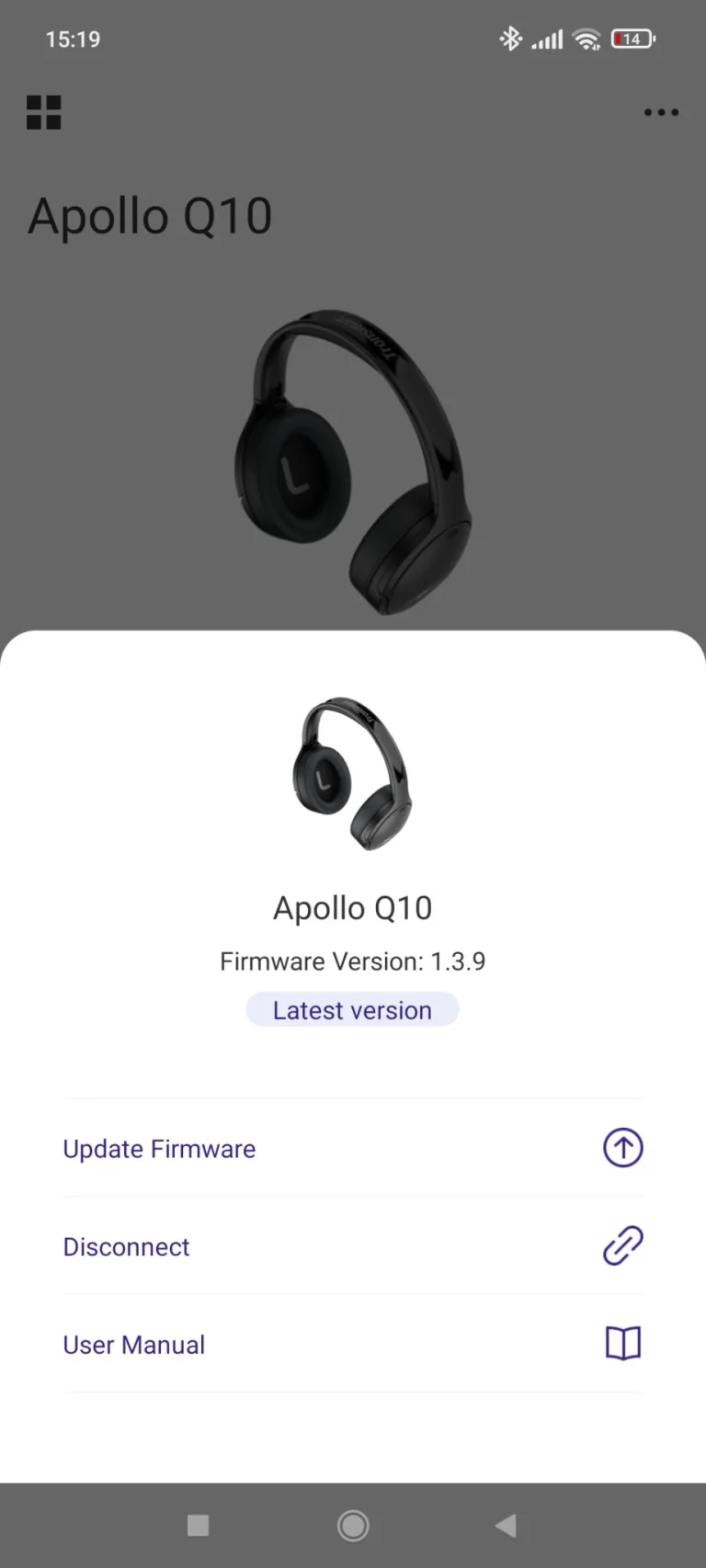Screen dimensions: 706x1568
Task: Select the Latest version badge
Action: click(x=352, y=1009)
